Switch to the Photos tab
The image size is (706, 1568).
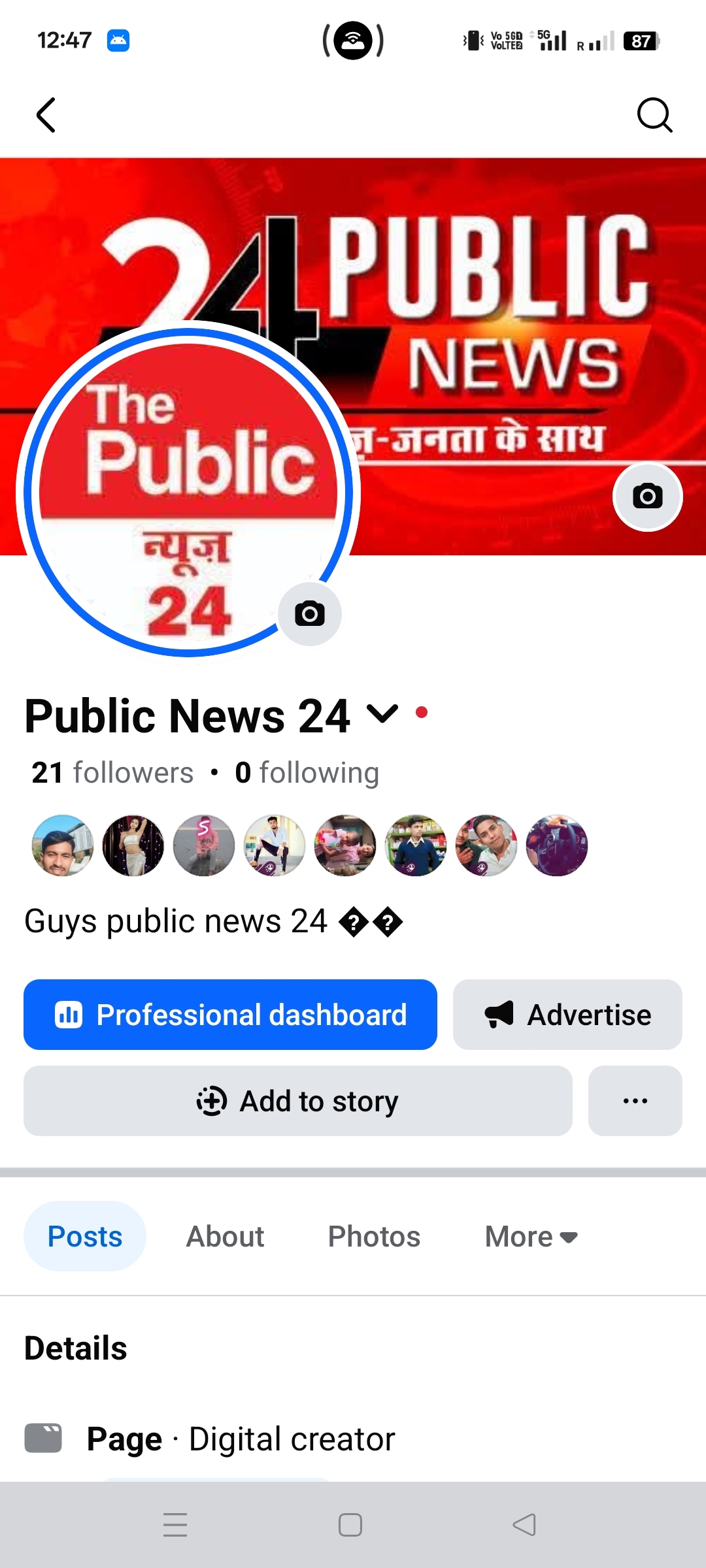click(x=374, y=1236)
